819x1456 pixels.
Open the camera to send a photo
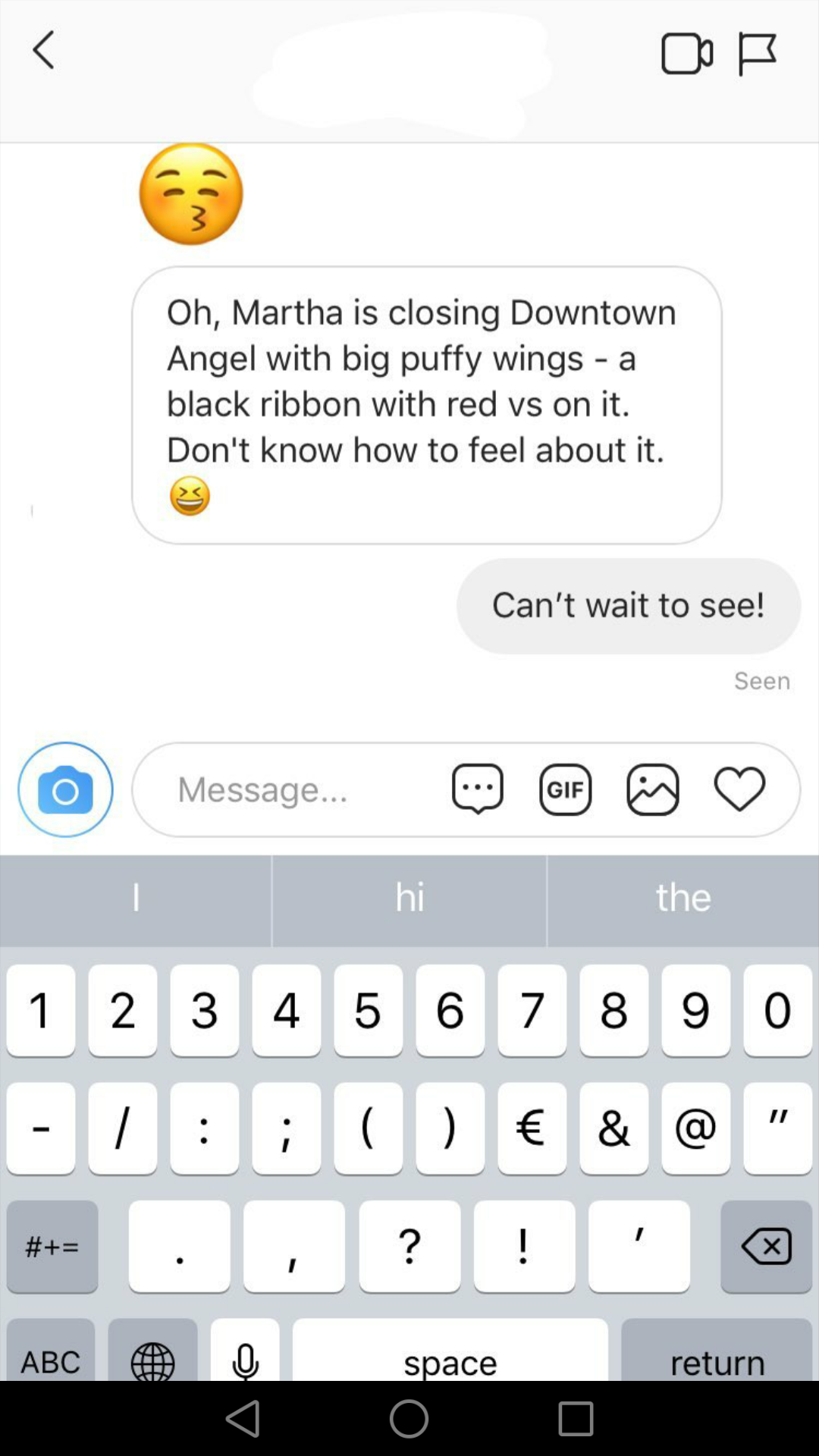(x=66, y=789)
